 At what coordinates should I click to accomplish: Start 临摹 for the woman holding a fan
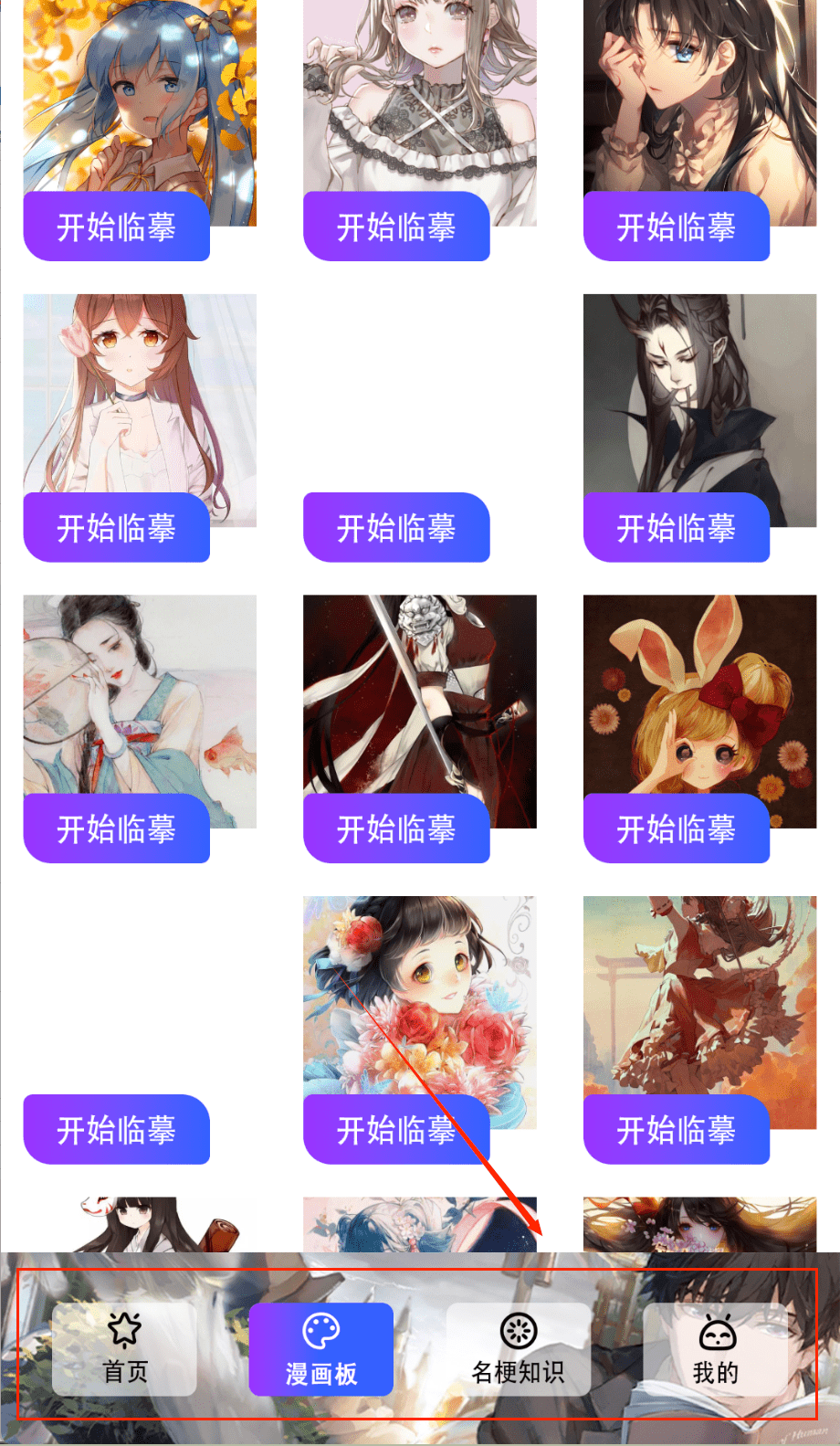(117, 829)
